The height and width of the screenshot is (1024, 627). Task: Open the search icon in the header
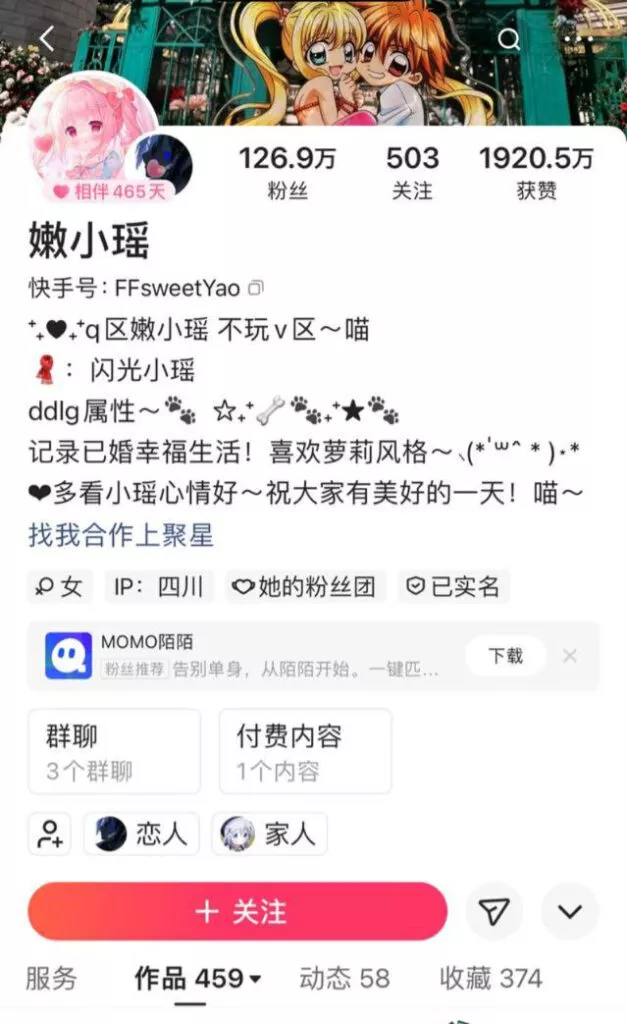coord(509,40)
